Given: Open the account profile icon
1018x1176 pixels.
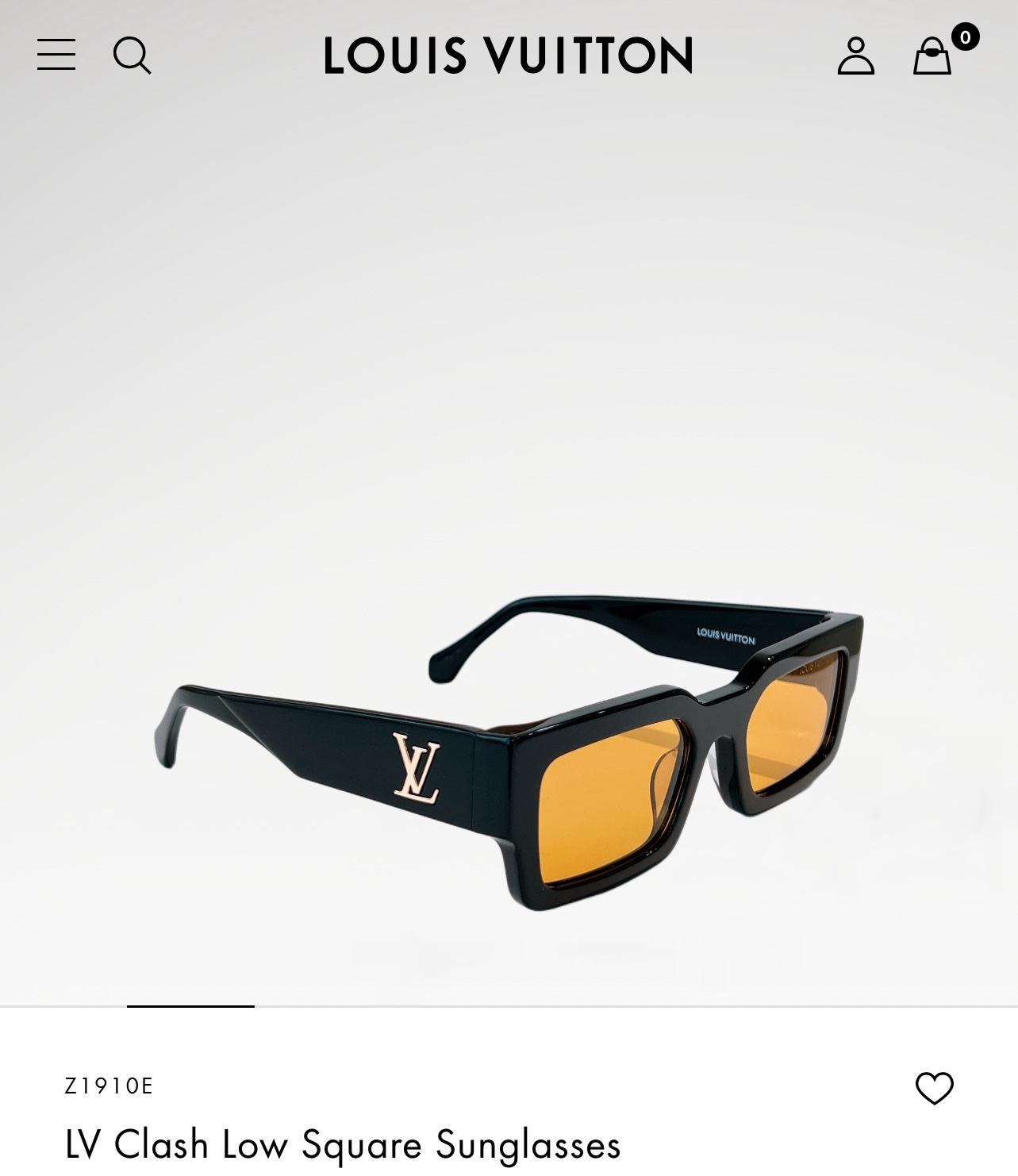Looking at the screenshot, I should 855,56.
